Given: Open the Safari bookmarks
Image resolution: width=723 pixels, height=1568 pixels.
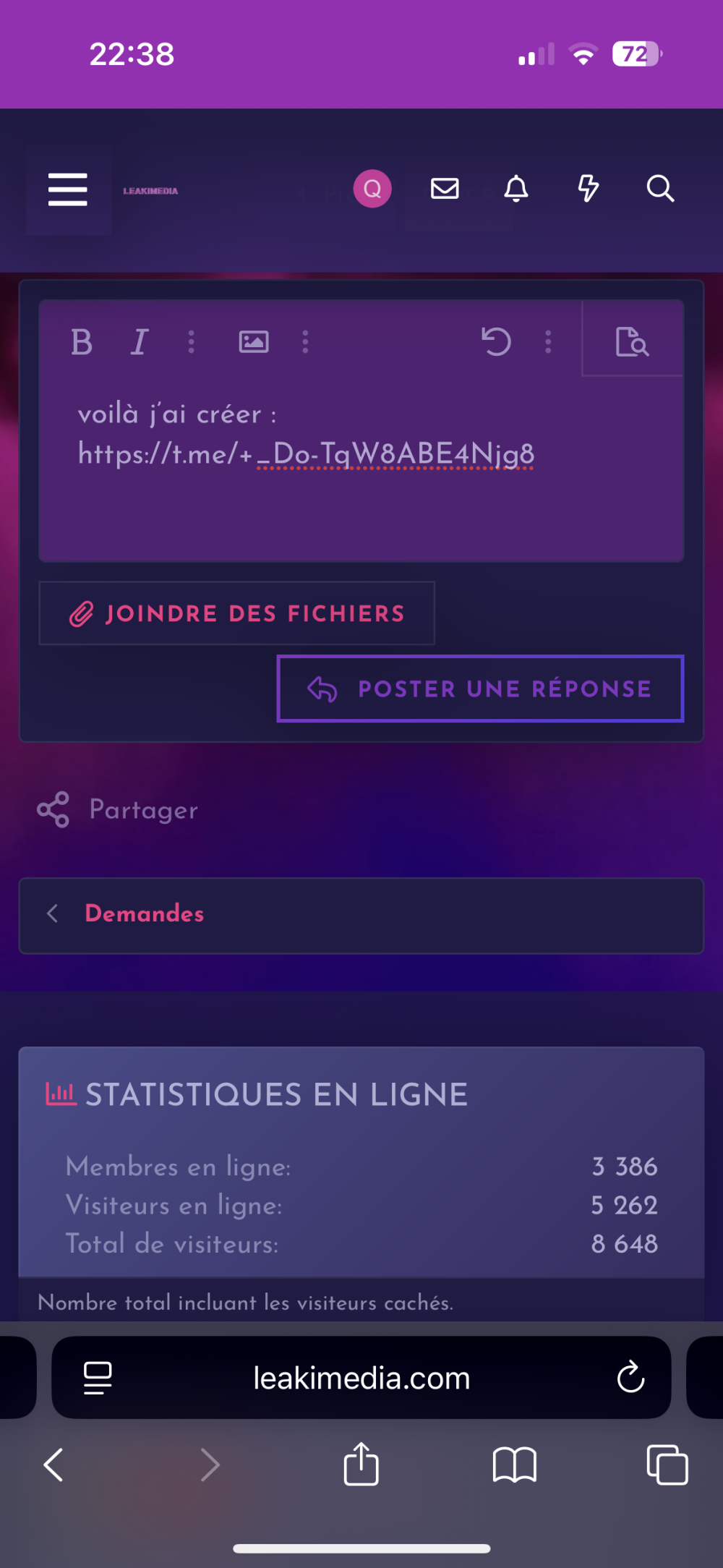Looking at the screenshot, I should (514, 1465).
